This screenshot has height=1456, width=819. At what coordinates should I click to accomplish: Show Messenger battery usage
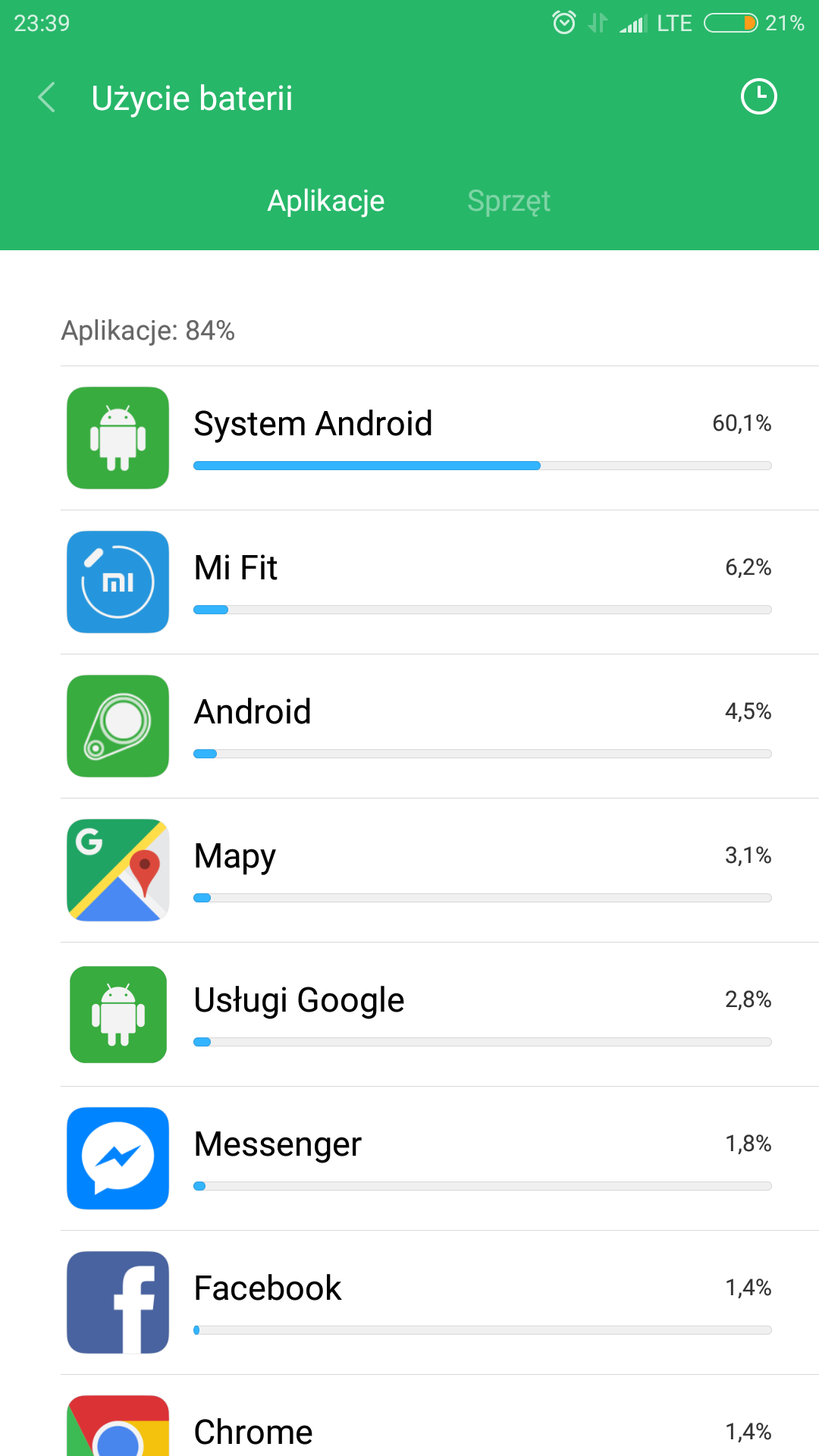[440, 1159]
